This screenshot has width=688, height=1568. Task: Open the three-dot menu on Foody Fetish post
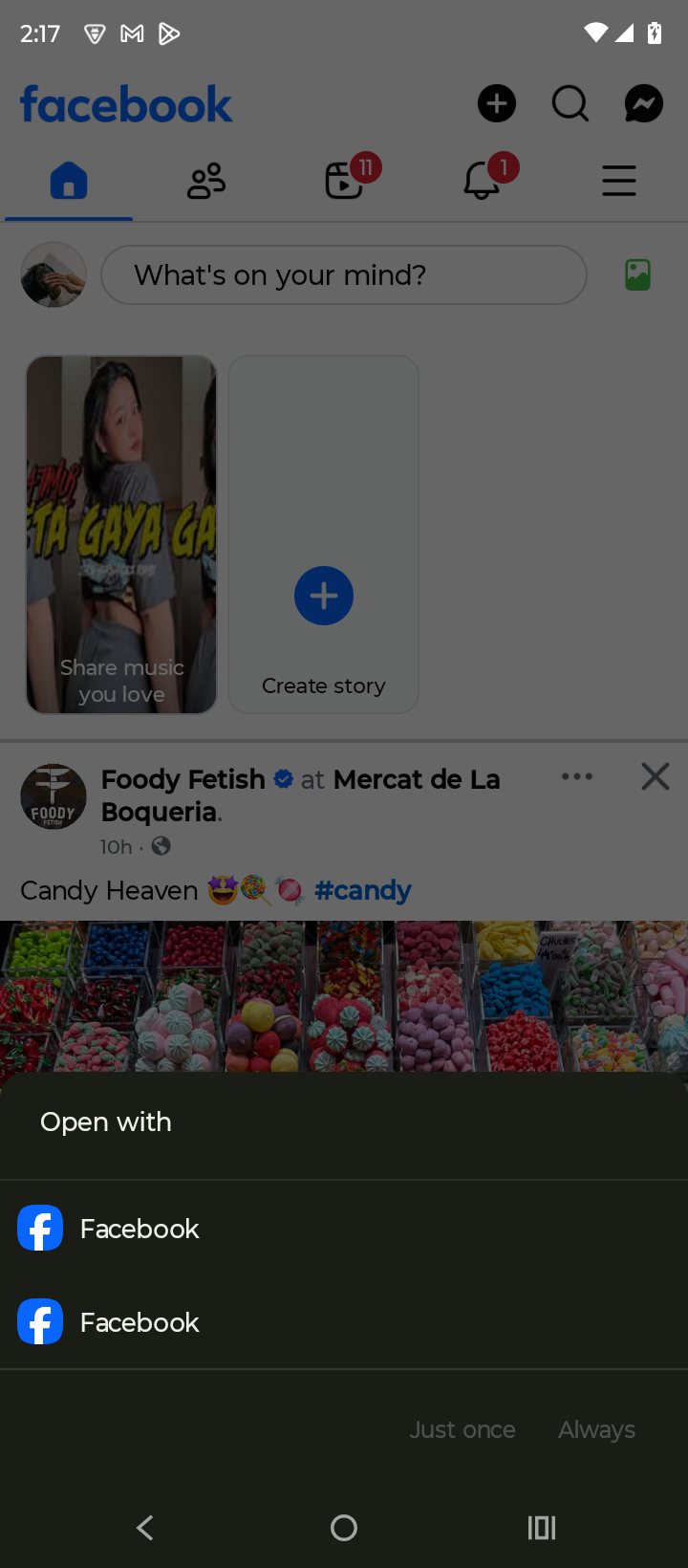coord(577,776)
